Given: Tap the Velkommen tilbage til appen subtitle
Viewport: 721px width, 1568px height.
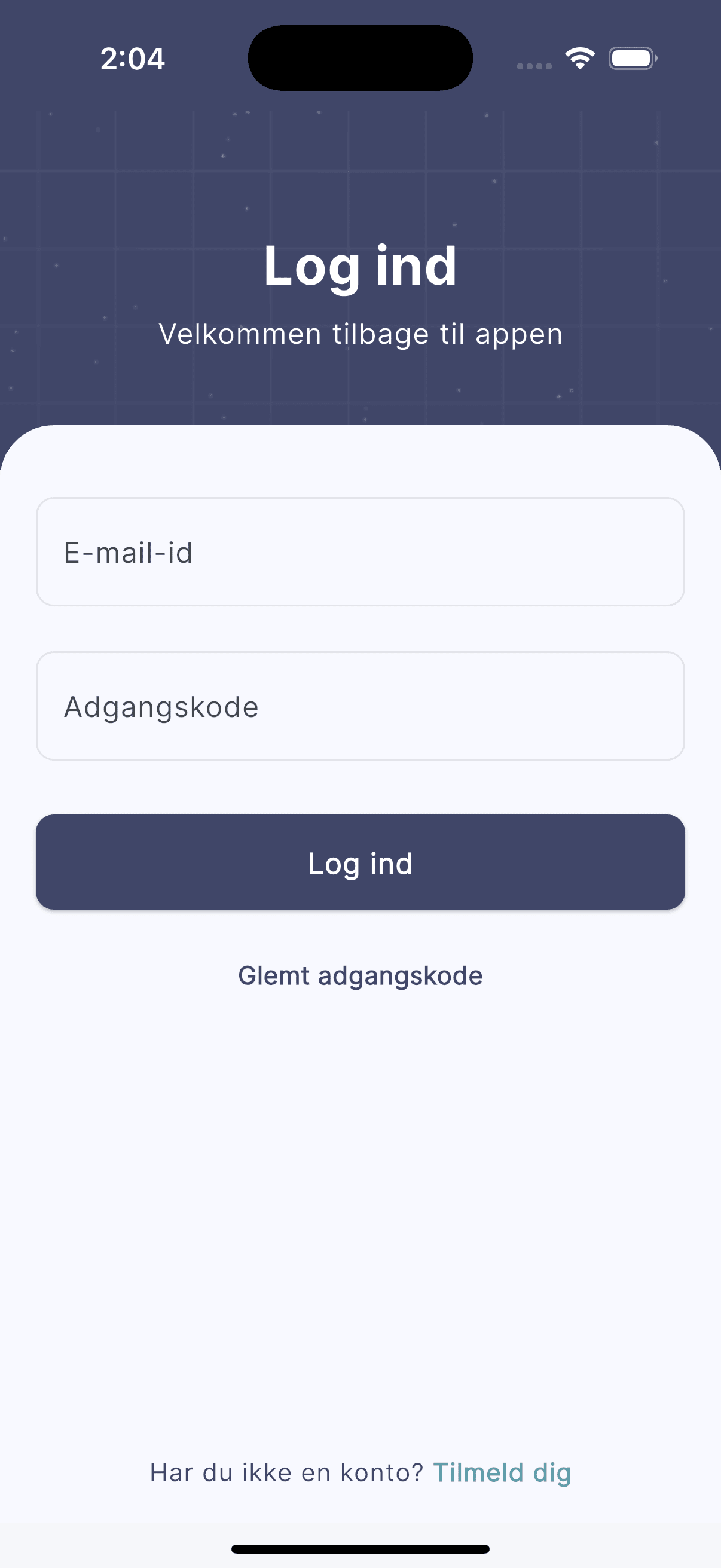Looking at the screenshot, I should click(x=360, y=334).
